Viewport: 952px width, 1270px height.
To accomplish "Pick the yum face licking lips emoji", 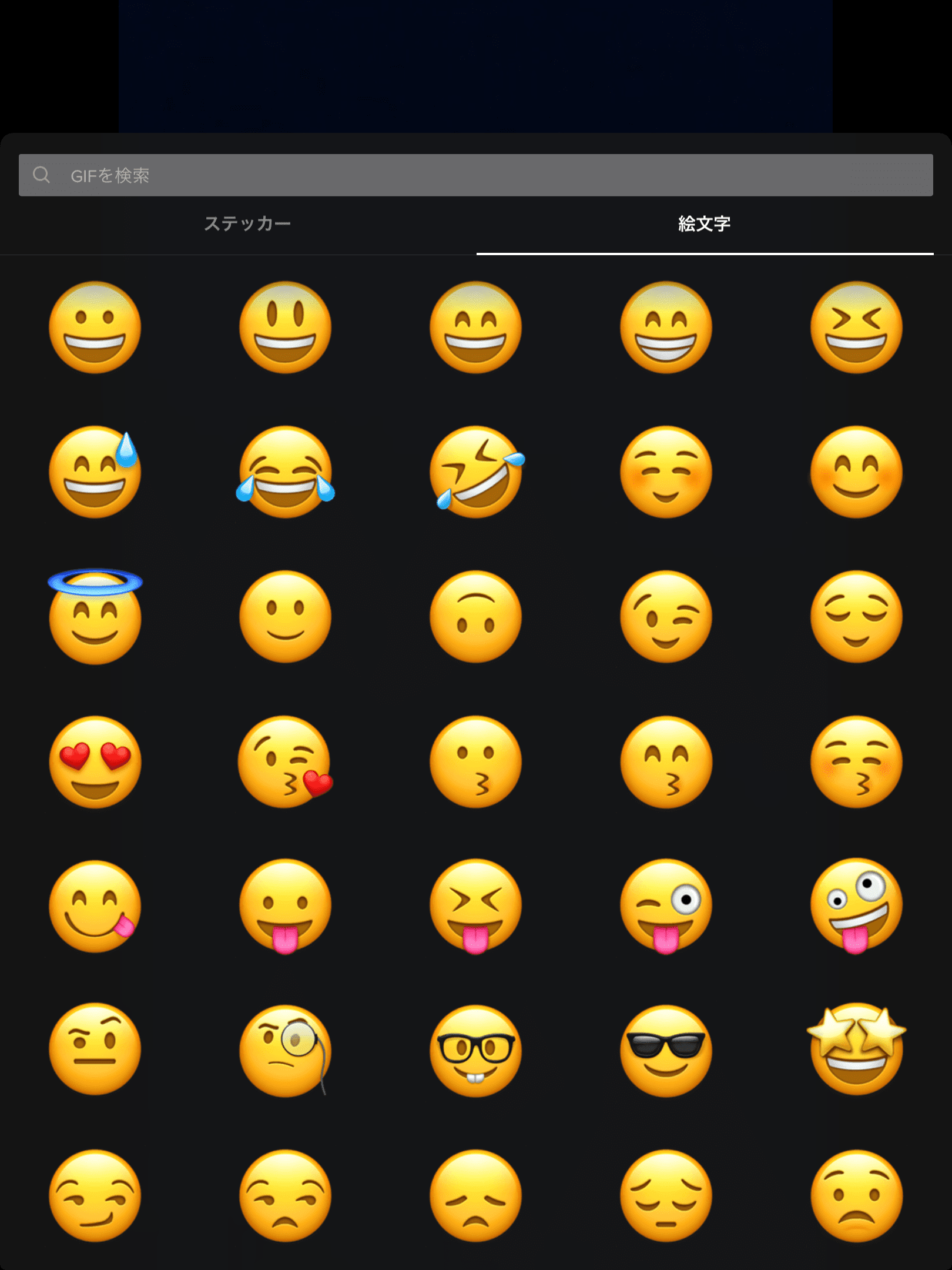I will coord(95,906).
